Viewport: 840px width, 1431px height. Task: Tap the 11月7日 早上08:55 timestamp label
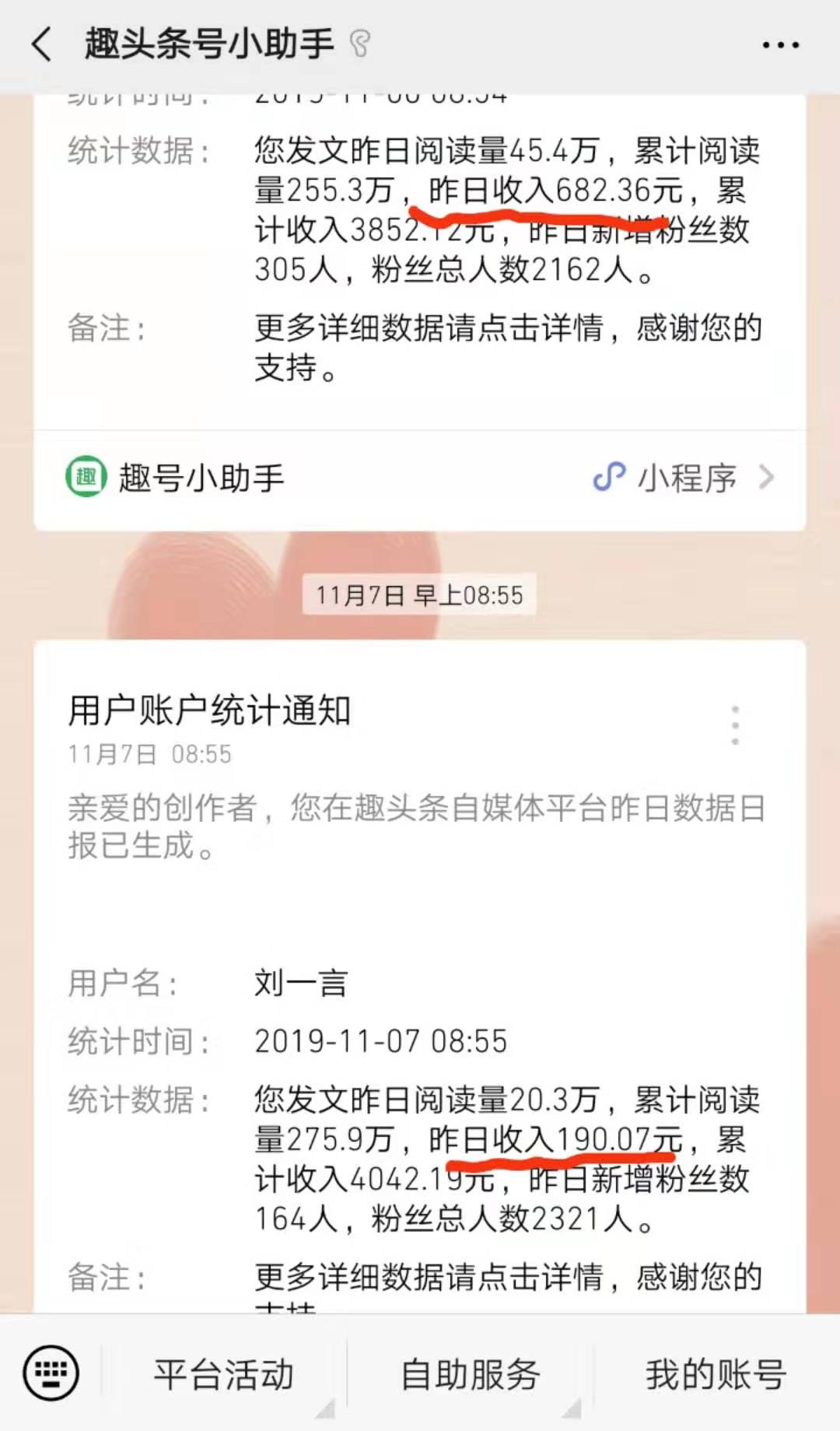coord(420,594)
